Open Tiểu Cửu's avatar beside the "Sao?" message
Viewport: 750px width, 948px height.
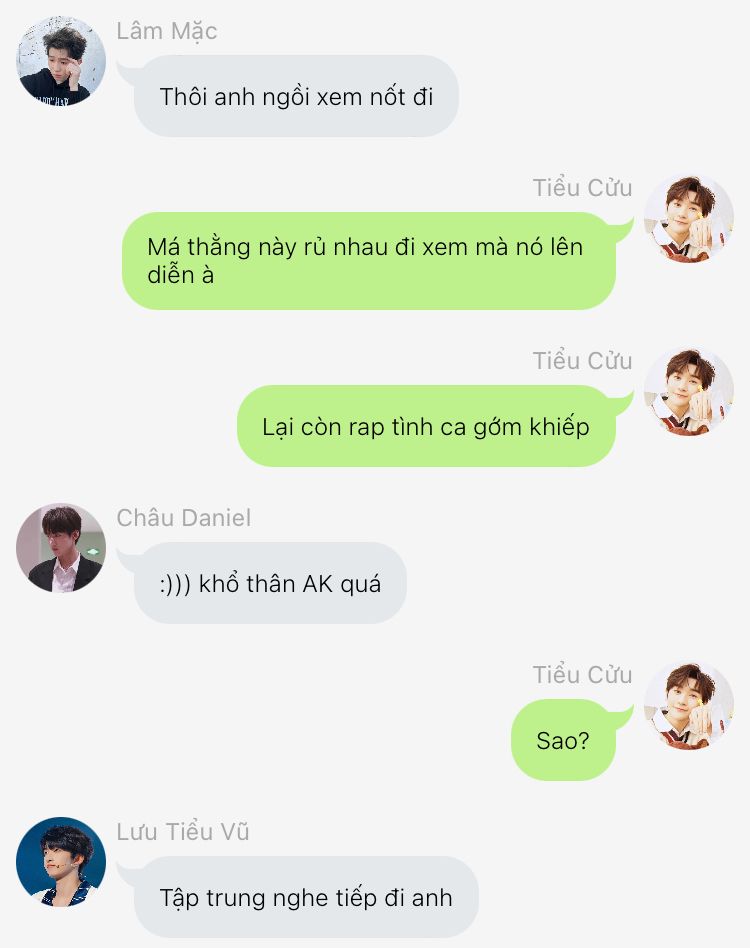tap(689, 705)
